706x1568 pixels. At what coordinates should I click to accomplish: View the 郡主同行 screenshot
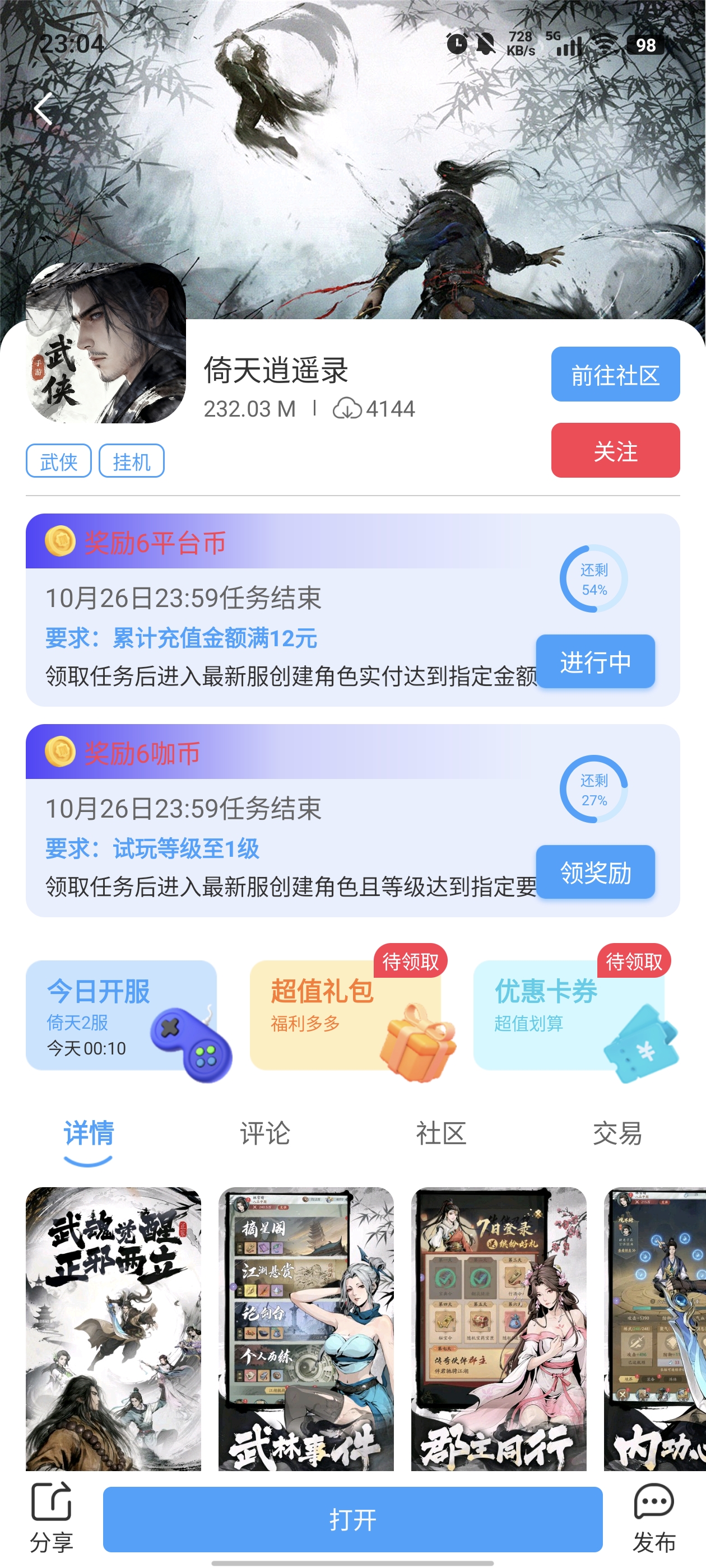[498, 1328]
